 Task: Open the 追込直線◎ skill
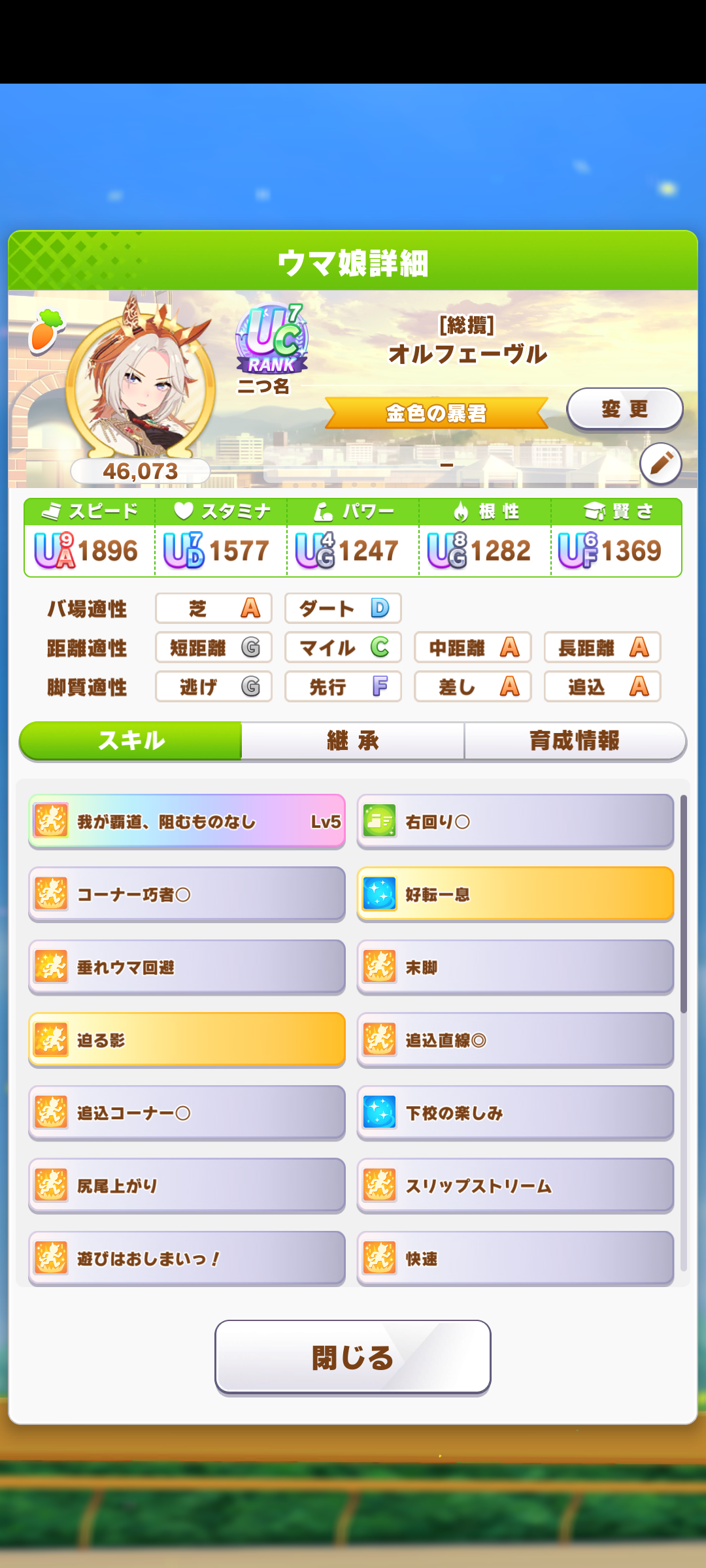coord(515,1039)
